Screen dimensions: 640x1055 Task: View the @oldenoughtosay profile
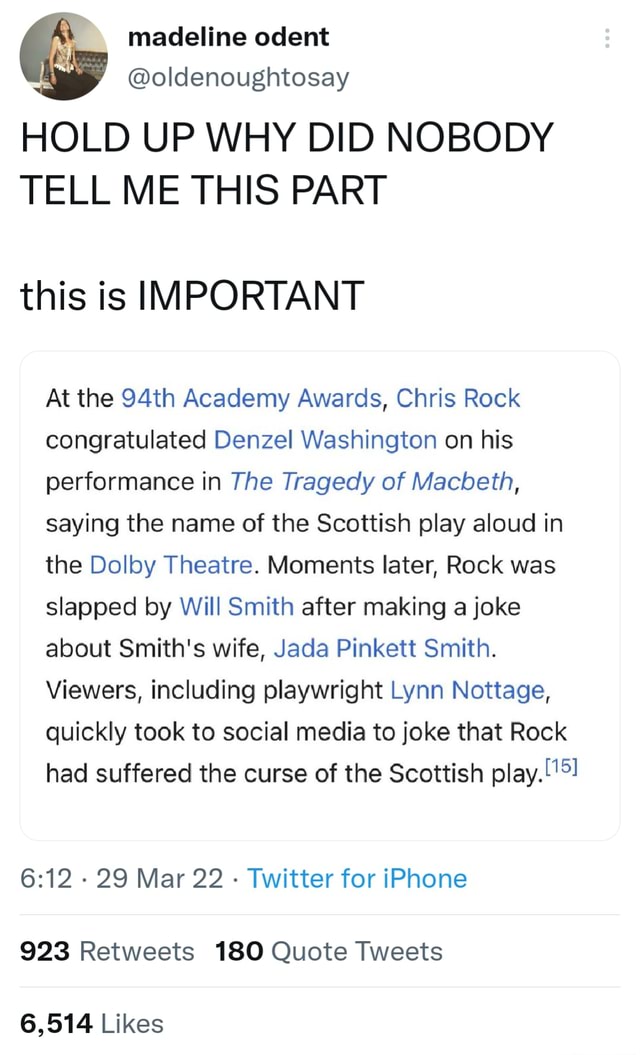tap(238, 77)
